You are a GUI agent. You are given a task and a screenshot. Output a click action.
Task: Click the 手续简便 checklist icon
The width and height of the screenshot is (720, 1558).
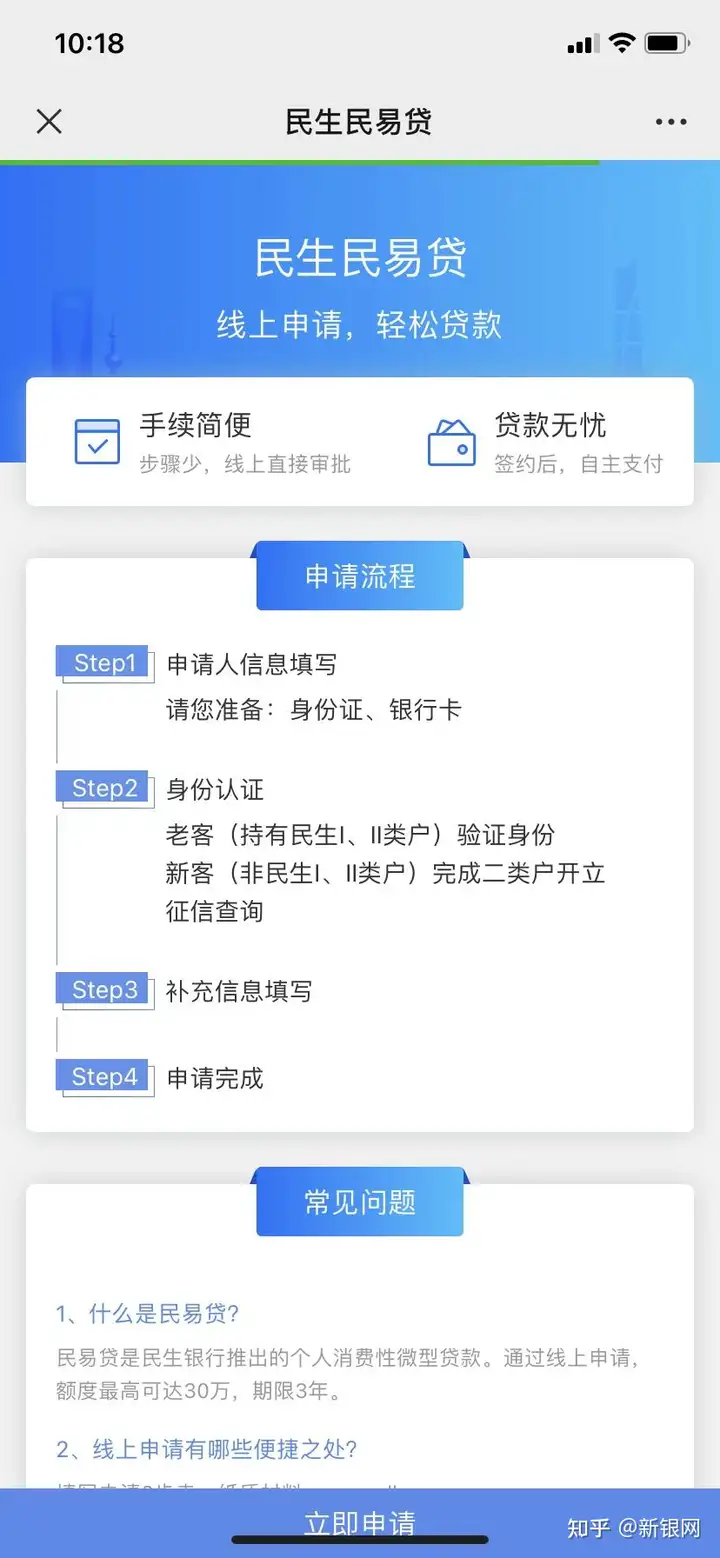pos(97,440)
